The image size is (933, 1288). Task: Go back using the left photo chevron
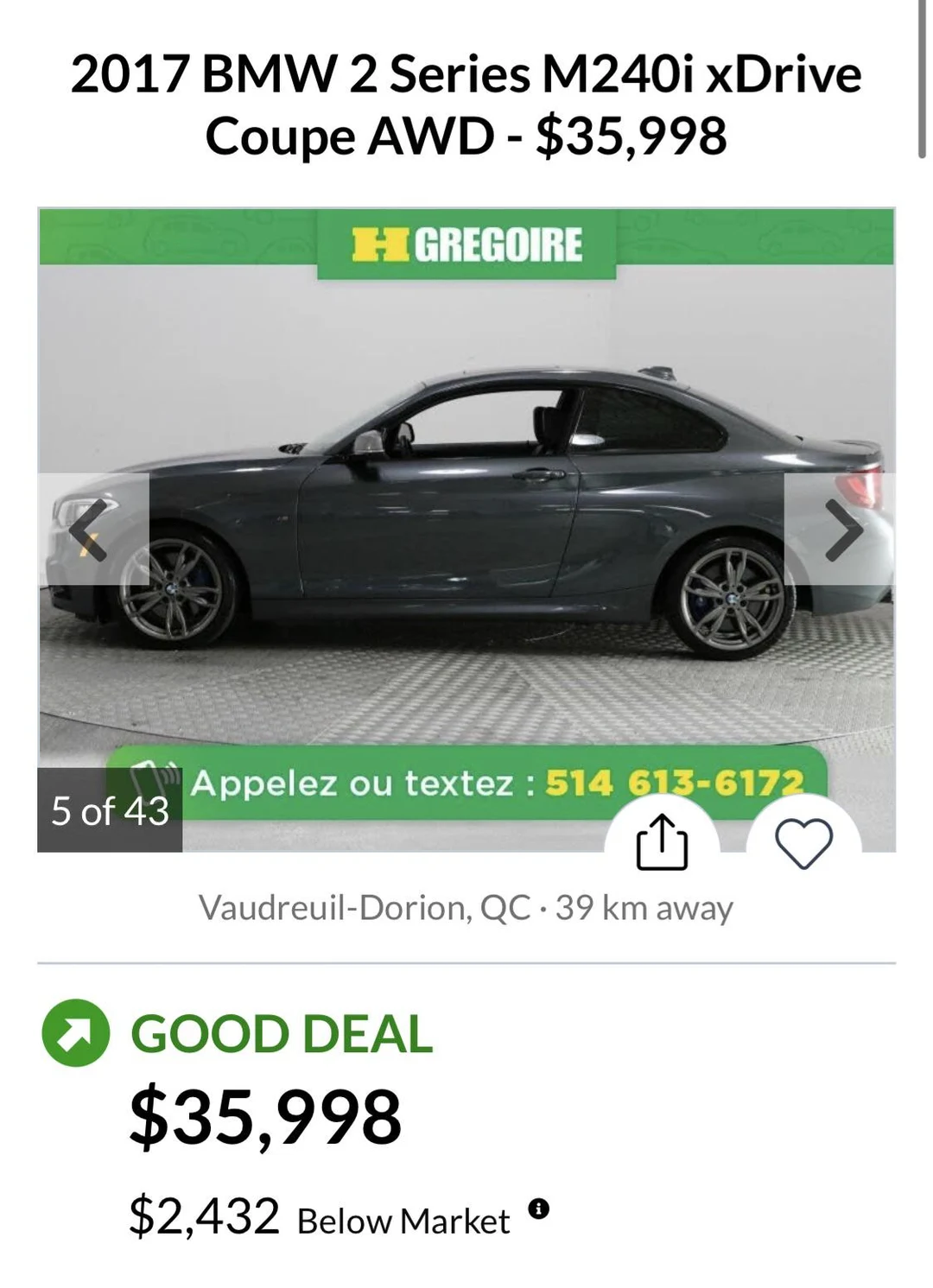pos(86,531)
